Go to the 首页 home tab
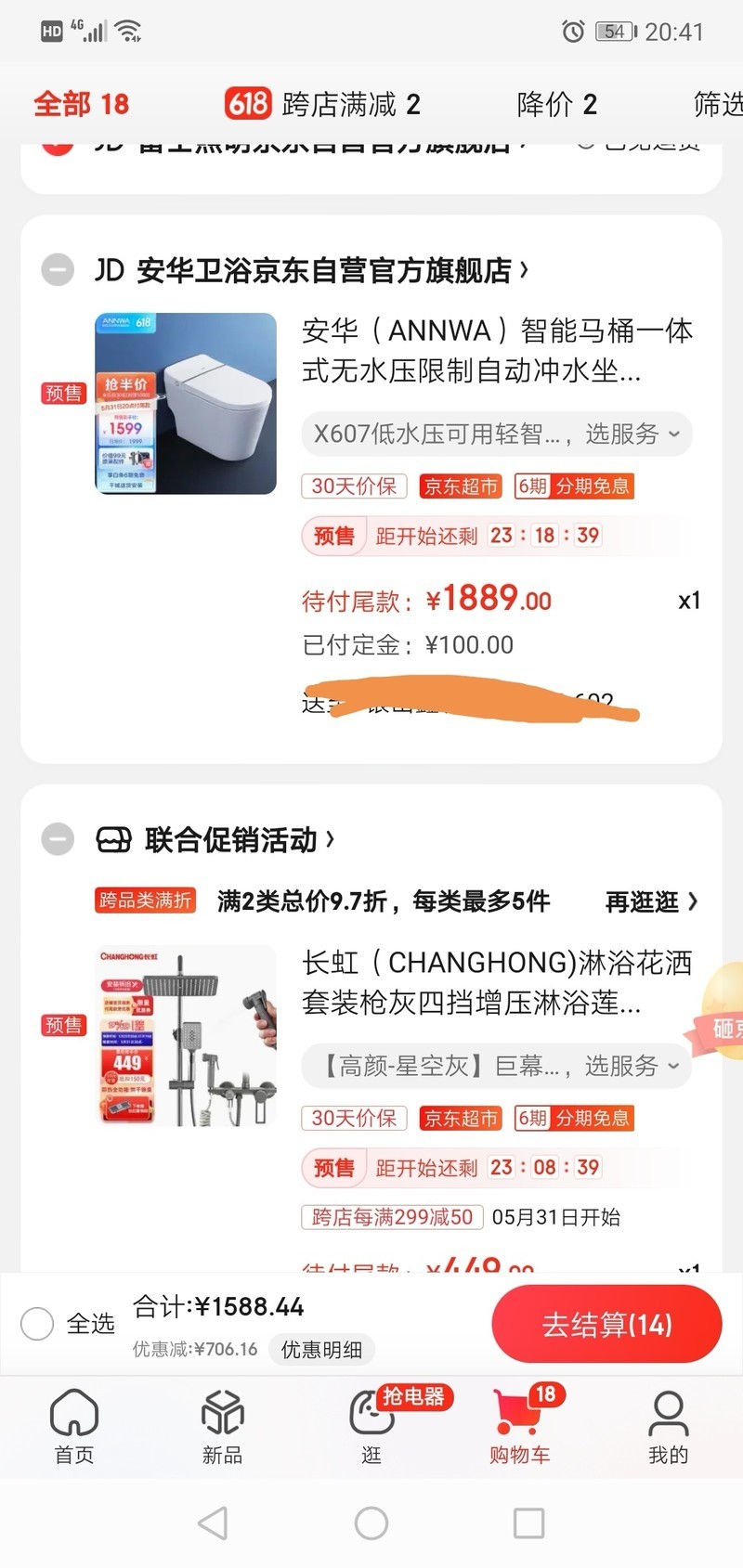This screenshot has width=743, height=1568. [74, 1427]
